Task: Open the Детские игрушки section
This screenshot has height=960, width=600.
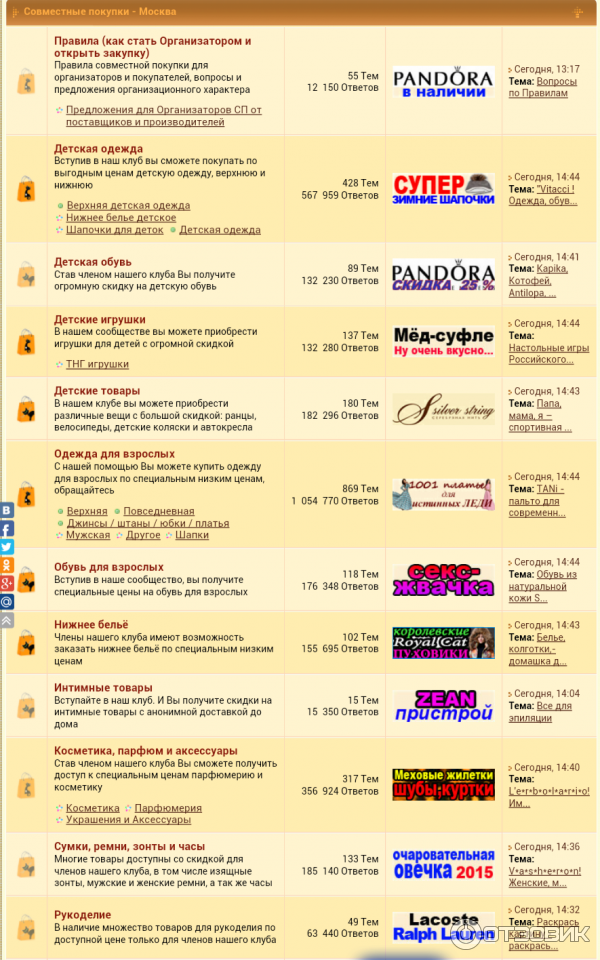Action: click(99, 320)
